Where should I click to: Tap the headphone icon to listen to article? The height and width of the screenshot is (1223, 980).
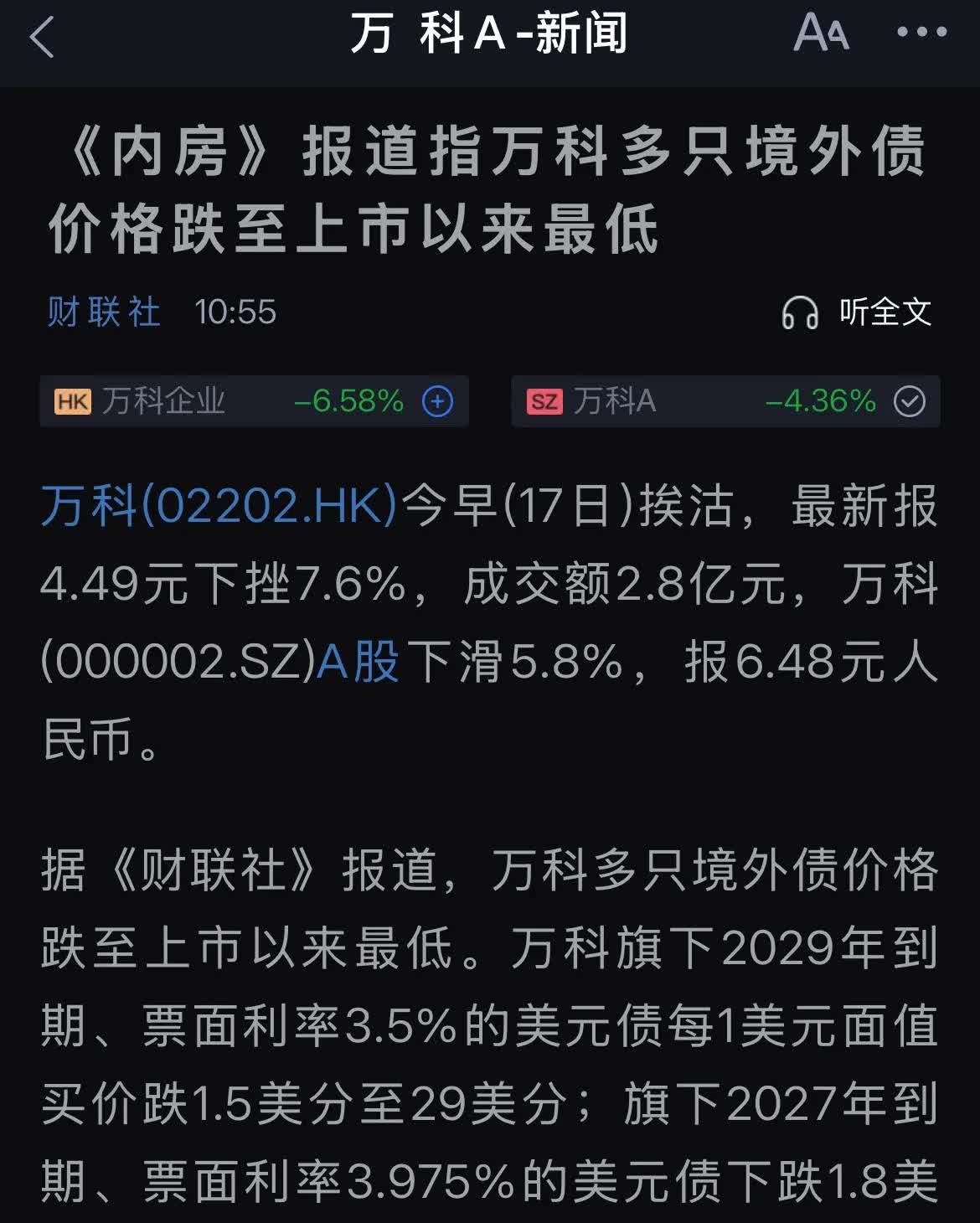click(x=802, y=312)
